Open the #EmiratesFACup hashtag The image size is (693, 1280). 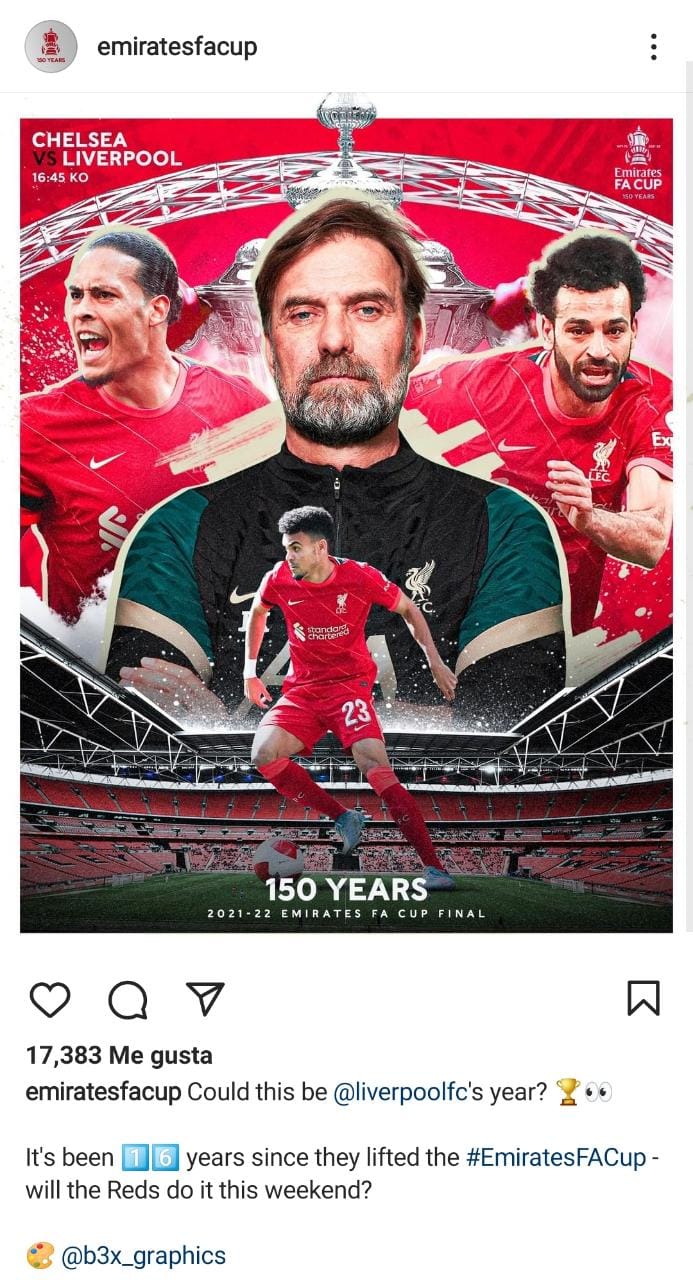point(556,1158)
